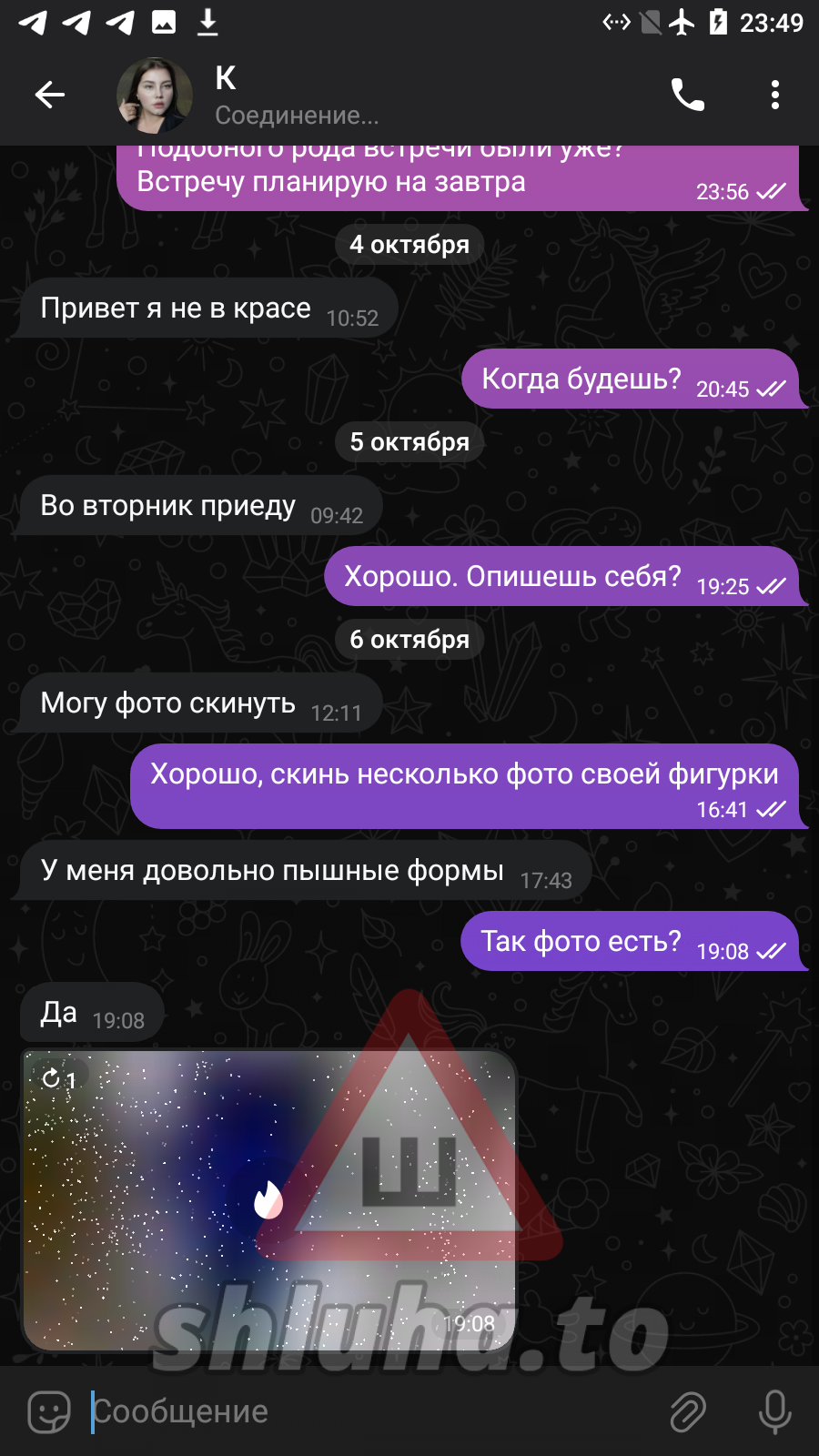This screenshot has width=819, height=1456.
Task: Open the self-destructing photo at 19:08
Action: [x=268, y=1199]
